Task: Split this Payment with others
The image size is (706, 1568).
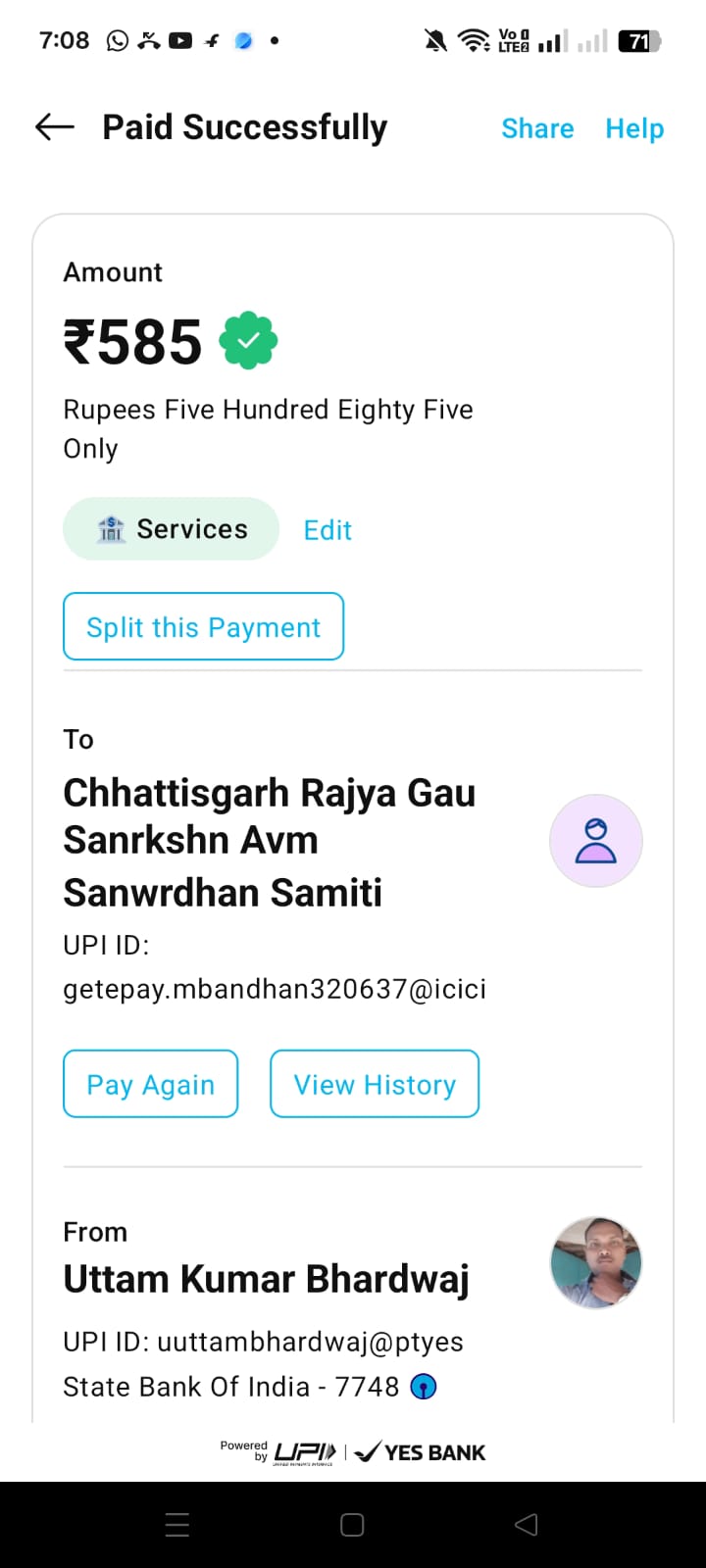Action: 203,627
